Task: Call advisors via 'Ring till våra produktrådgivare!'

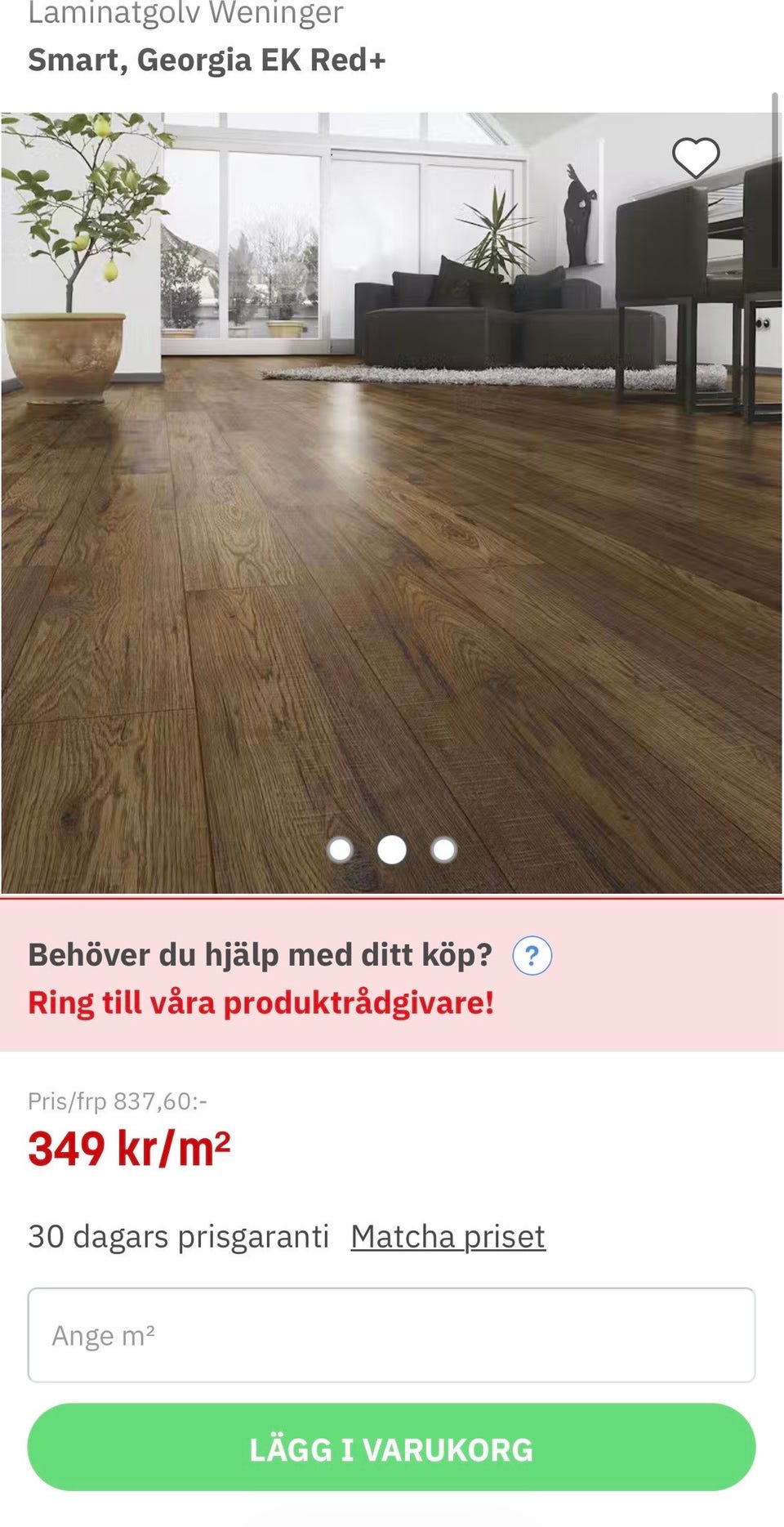Action: [261, 1004]
